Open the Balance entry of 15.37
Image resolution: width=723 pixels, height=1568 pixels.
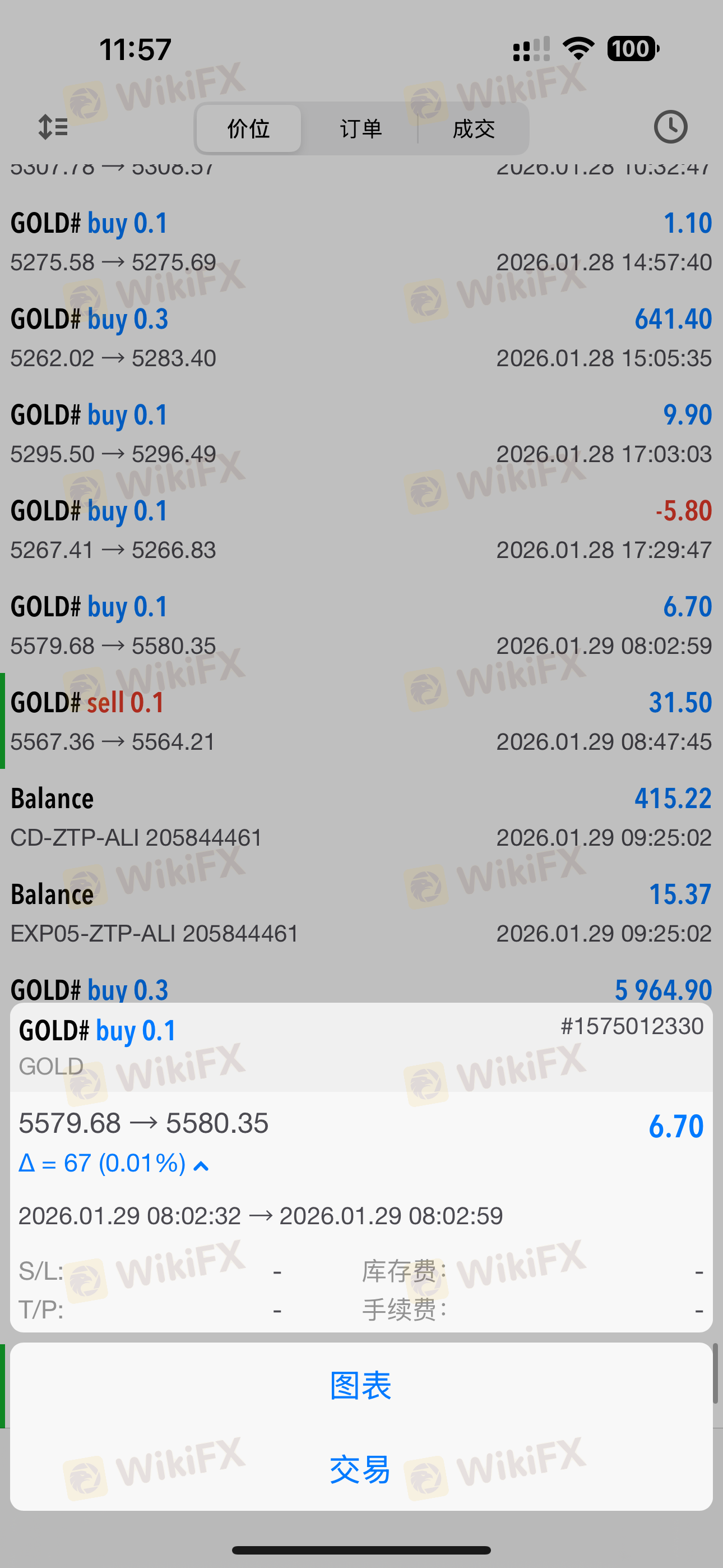(x=361, y=913)
